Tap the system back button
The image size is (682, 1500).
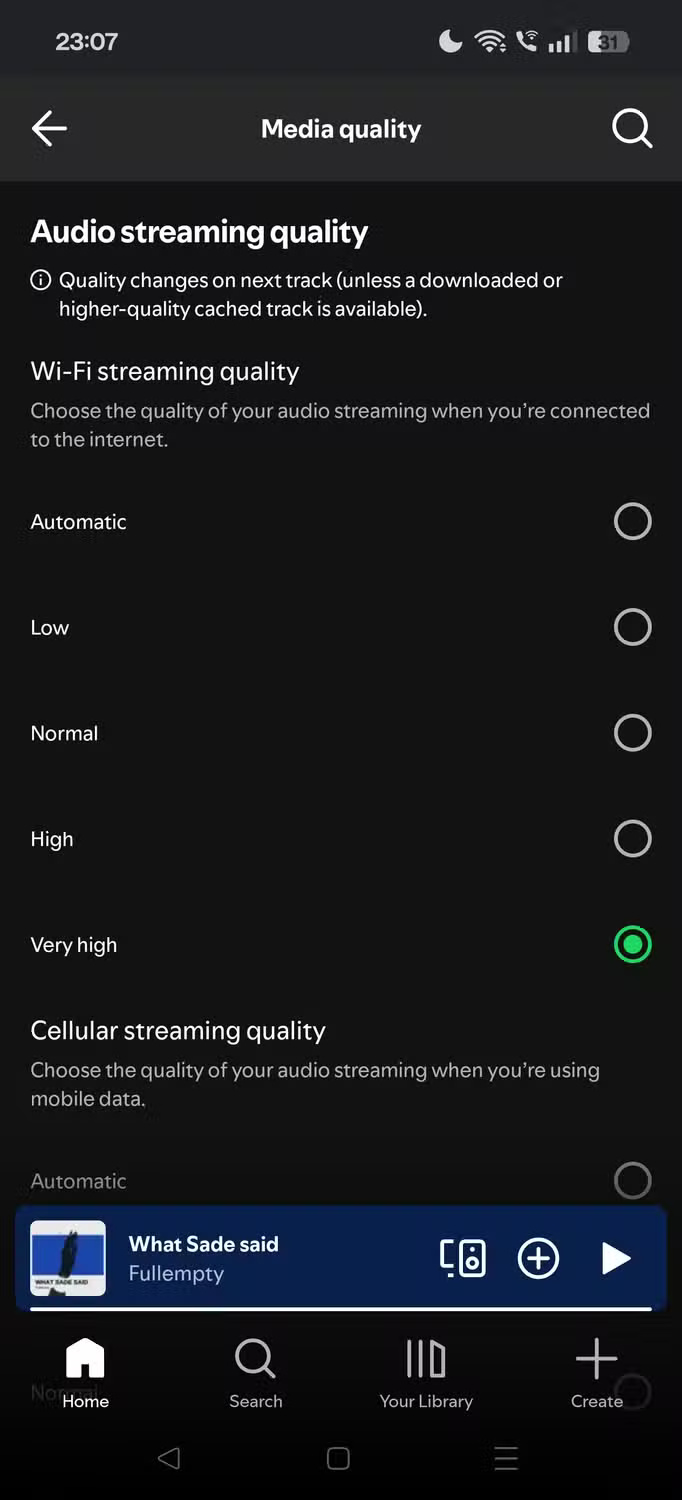(169, 1459)
